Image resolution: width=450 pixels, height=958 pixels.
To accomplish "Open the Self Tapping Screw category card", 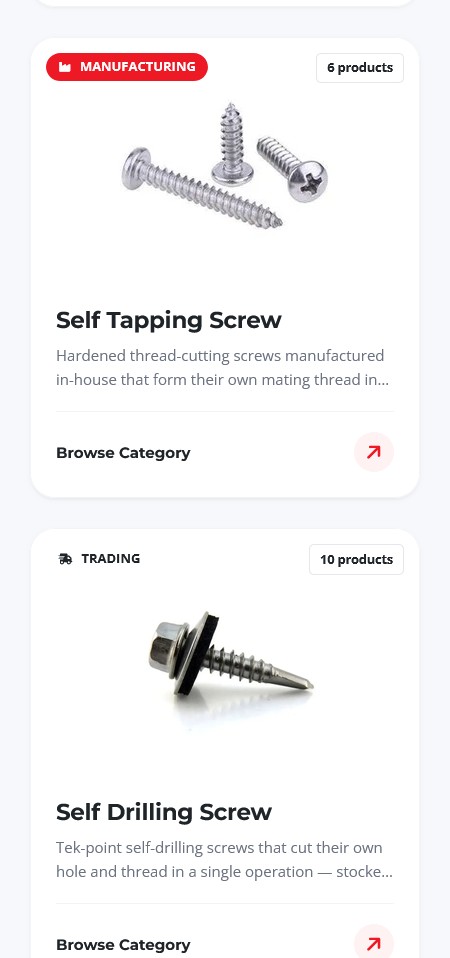I will coord(225,268).
